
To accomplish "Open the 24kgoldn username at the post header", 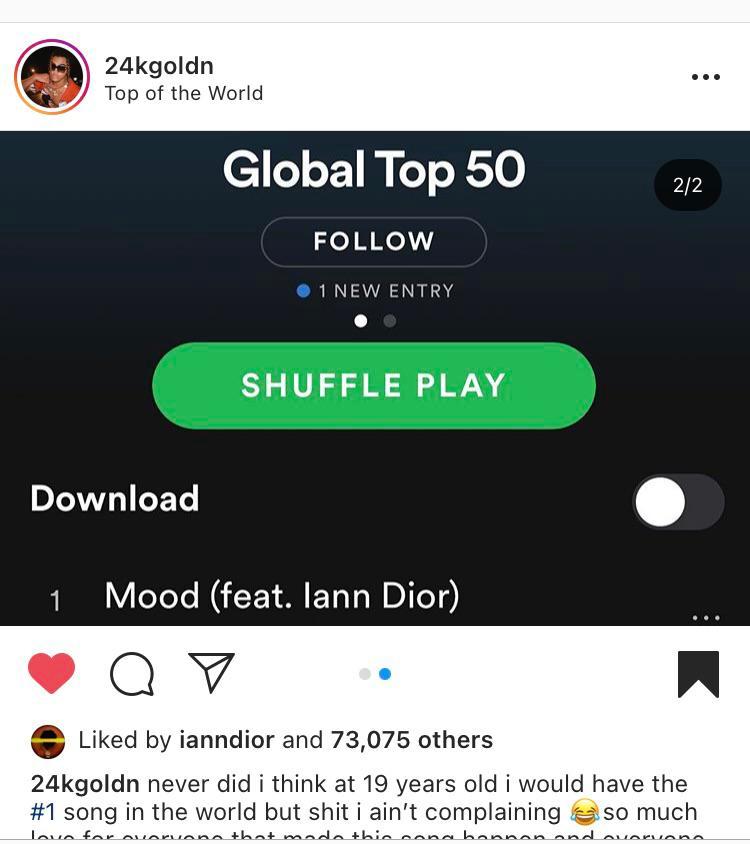I will pyautogui.click(x=159, y=66).
